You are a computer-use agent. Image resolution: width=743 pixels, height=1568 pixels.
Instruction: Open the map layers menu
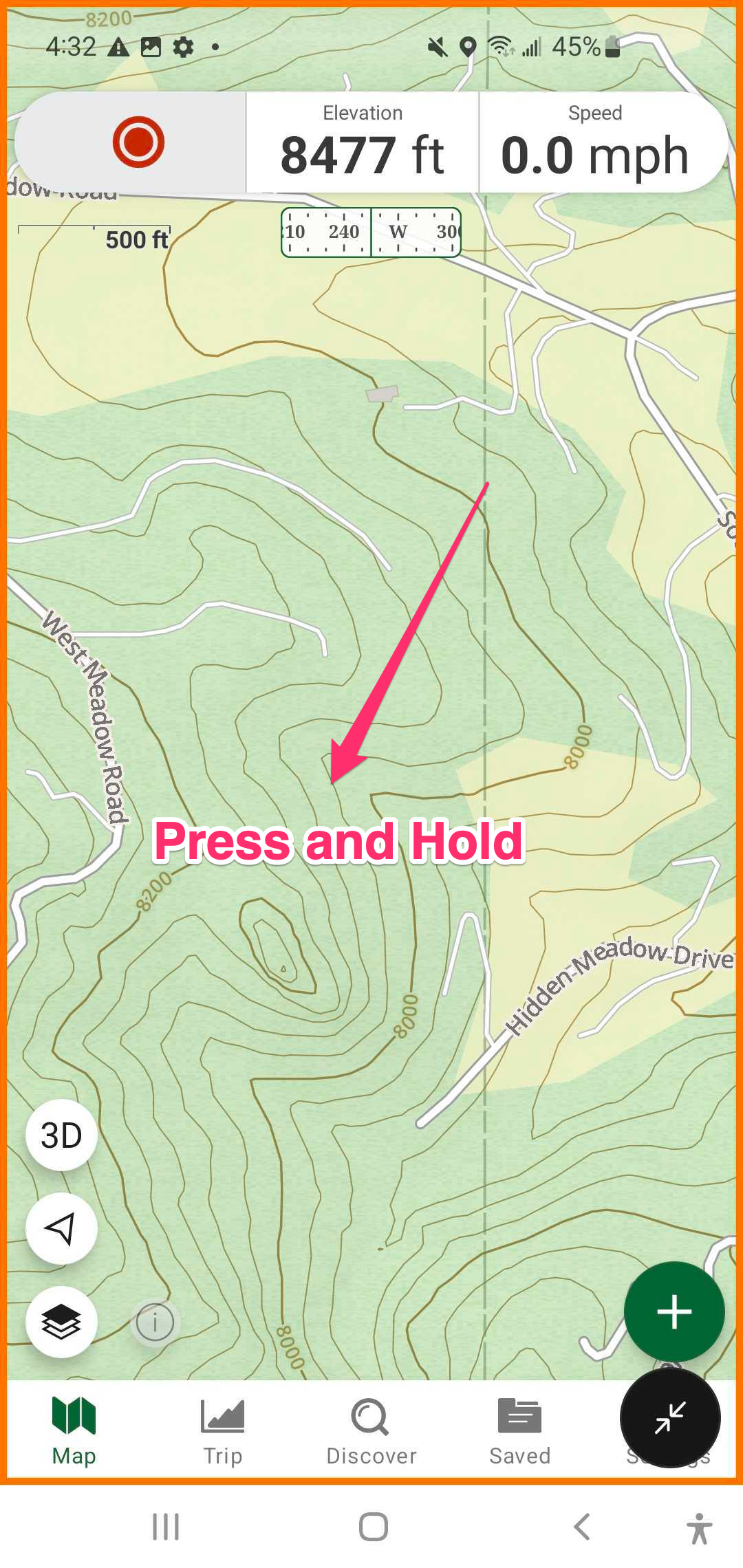click(x=61, y=1322)
